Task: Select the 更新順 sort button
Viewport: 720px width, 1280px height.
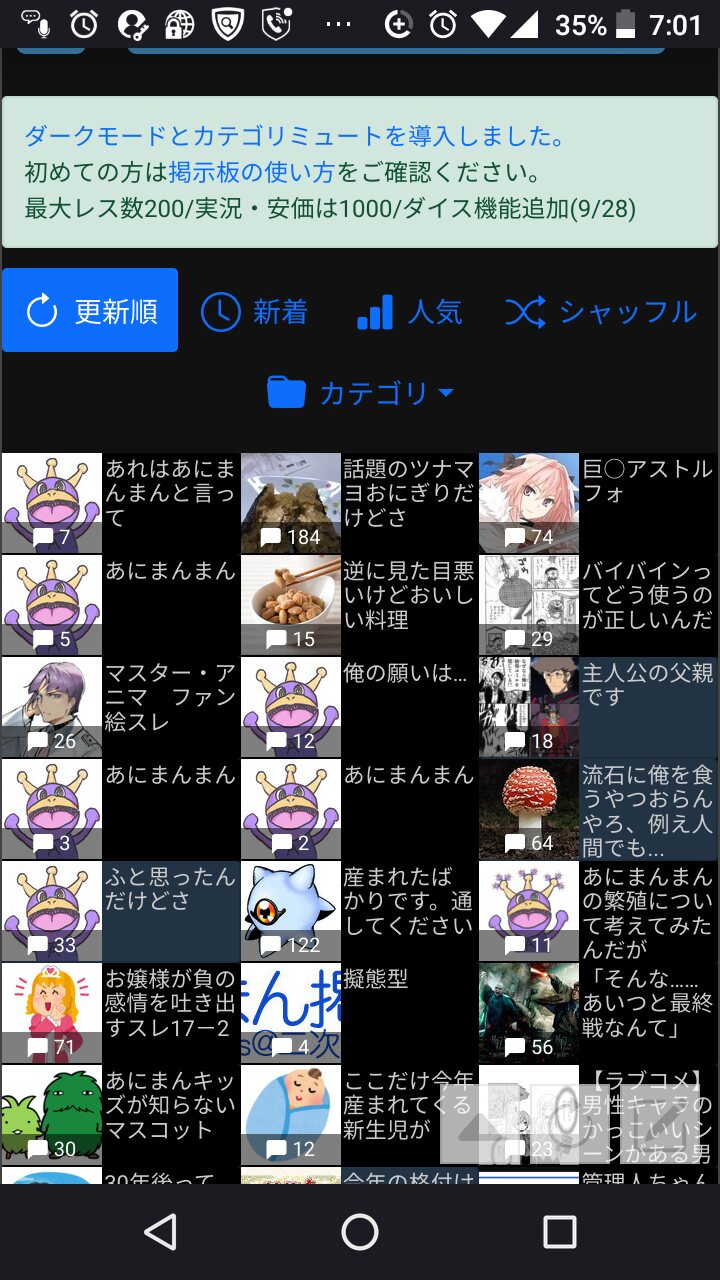Action: [x=90, y=310]
